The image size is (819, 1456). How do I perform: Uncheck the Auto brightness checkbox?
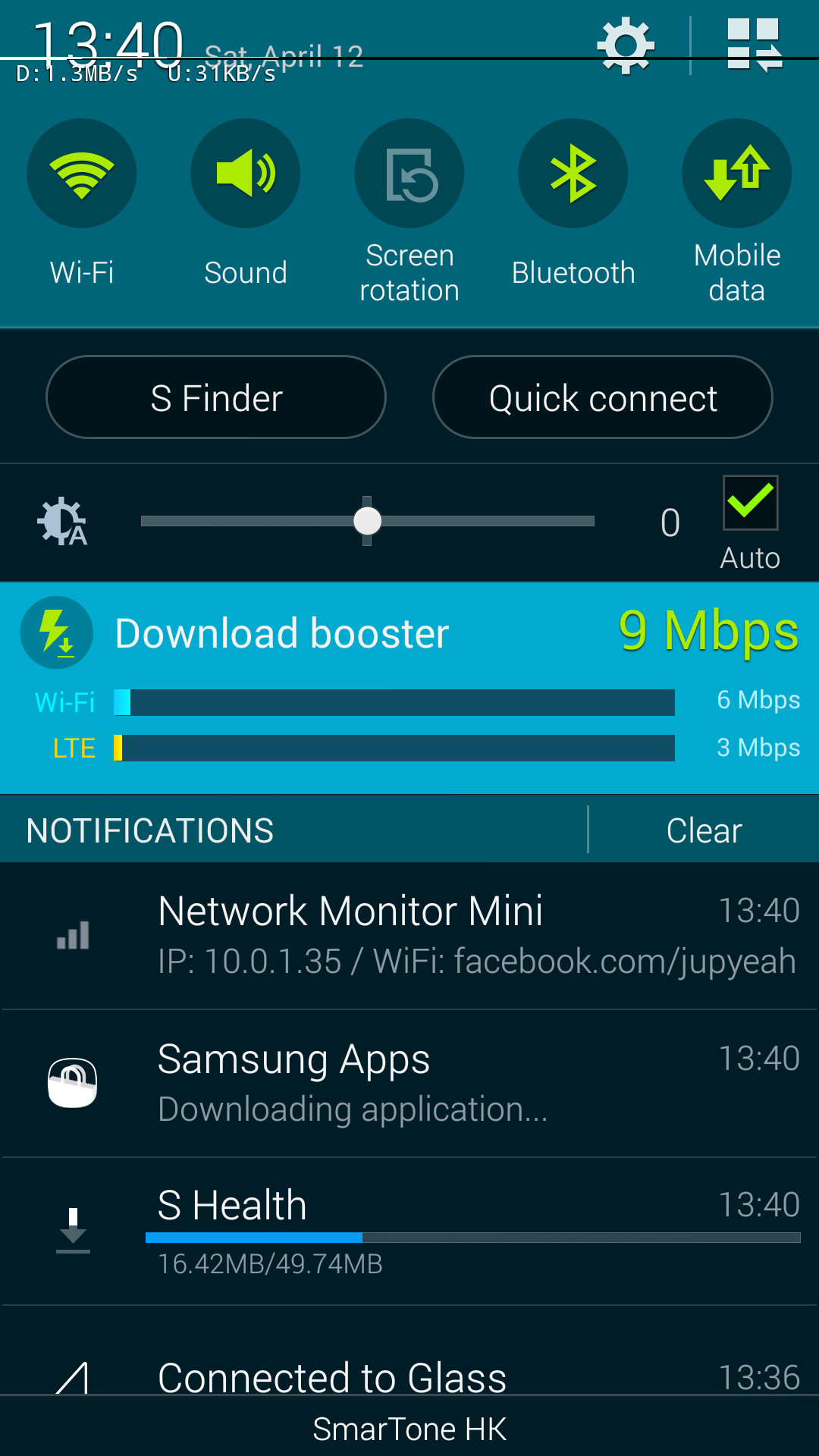pyautogui.click(x=751, y=503)
